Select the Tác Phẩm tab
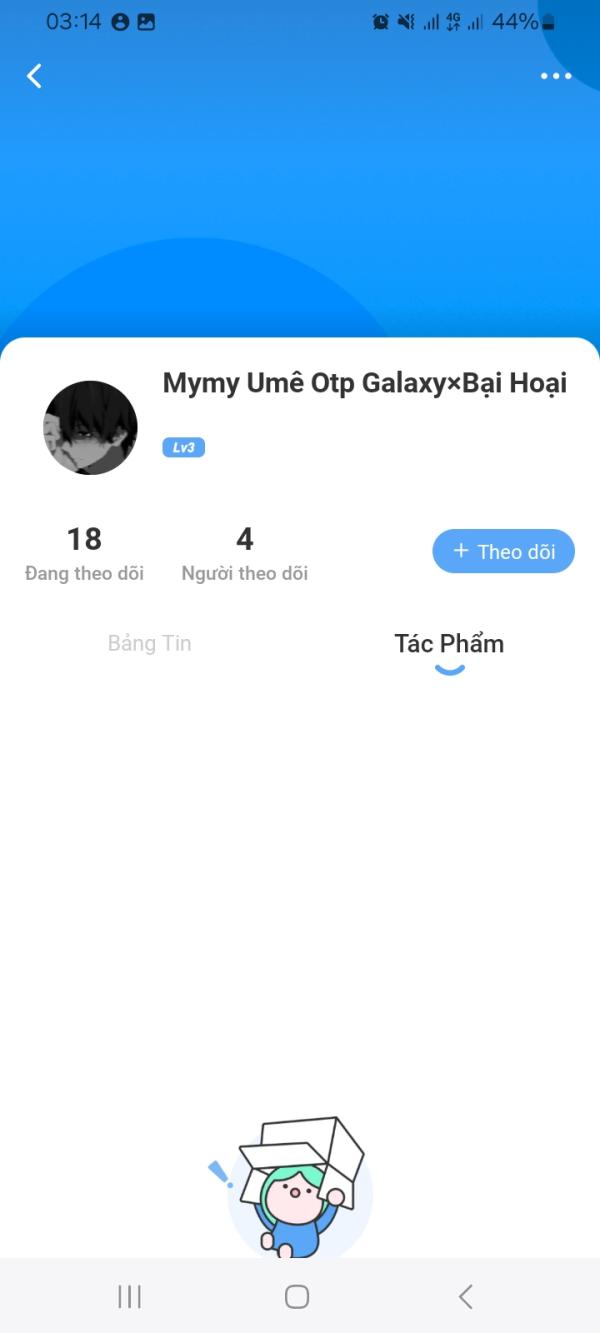Image resolution: width=600 pixels, height=1333 pixels. 449,643
